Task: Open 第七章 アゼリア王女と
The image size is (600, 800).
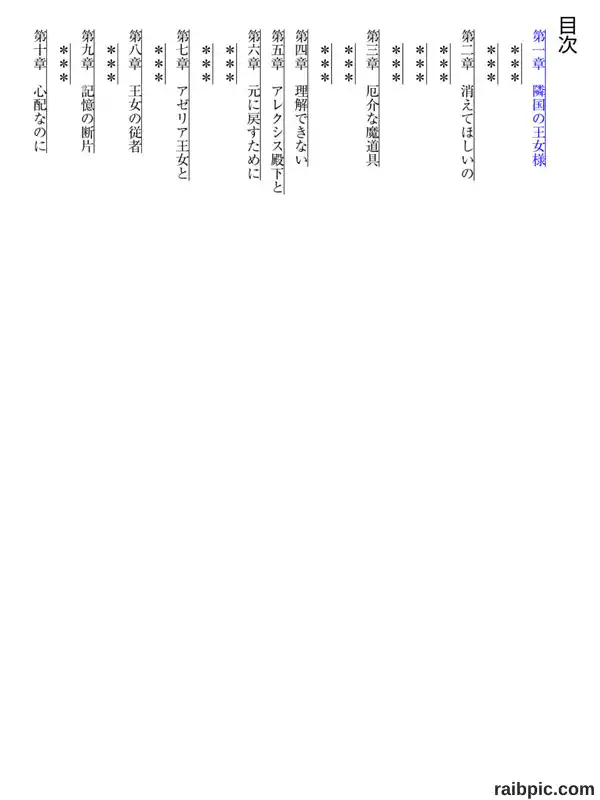Action: click(x=183, y=105)
